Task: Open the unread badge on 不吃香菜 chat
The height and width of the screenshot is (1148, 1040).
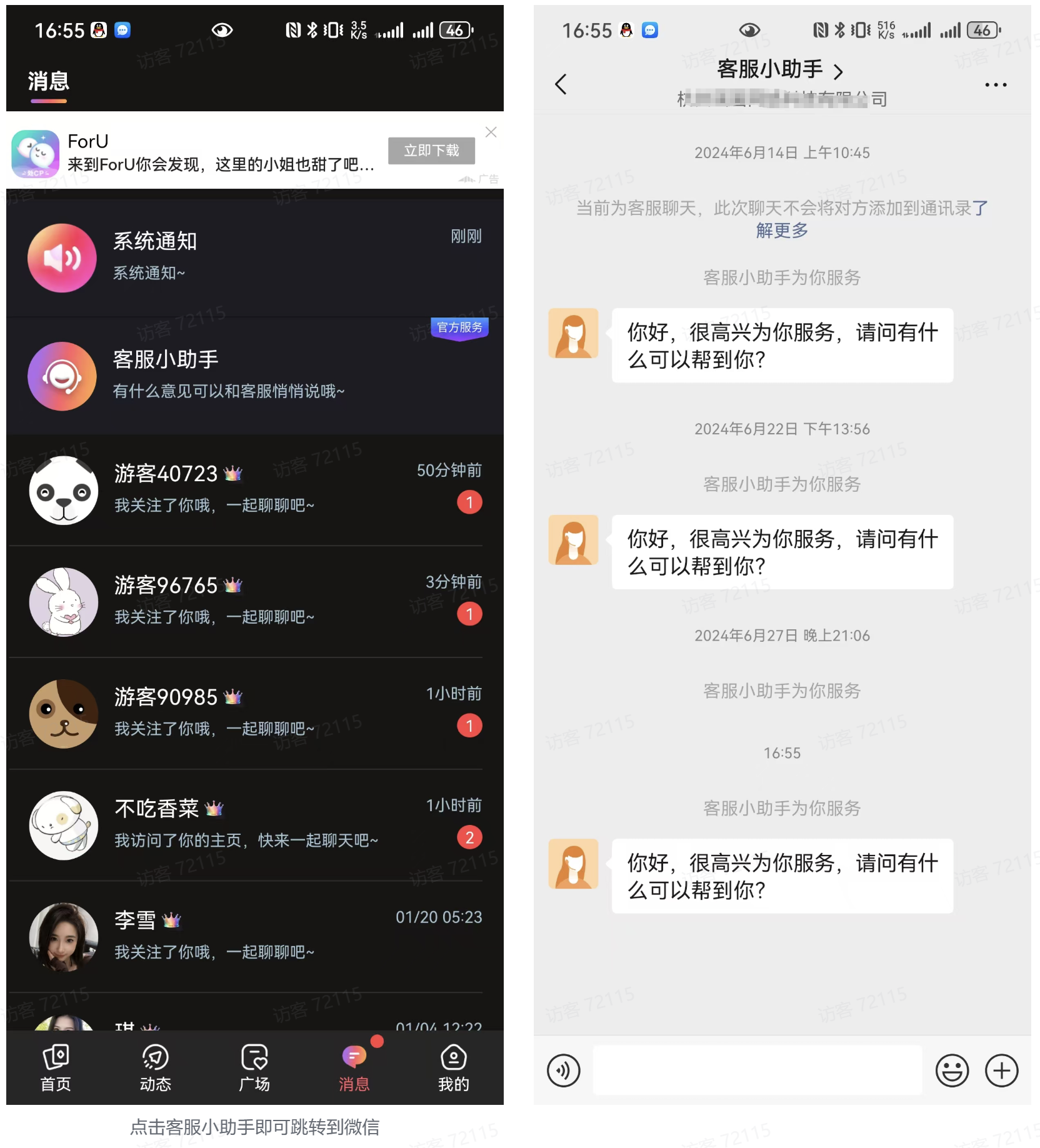Action: [469, 837]
